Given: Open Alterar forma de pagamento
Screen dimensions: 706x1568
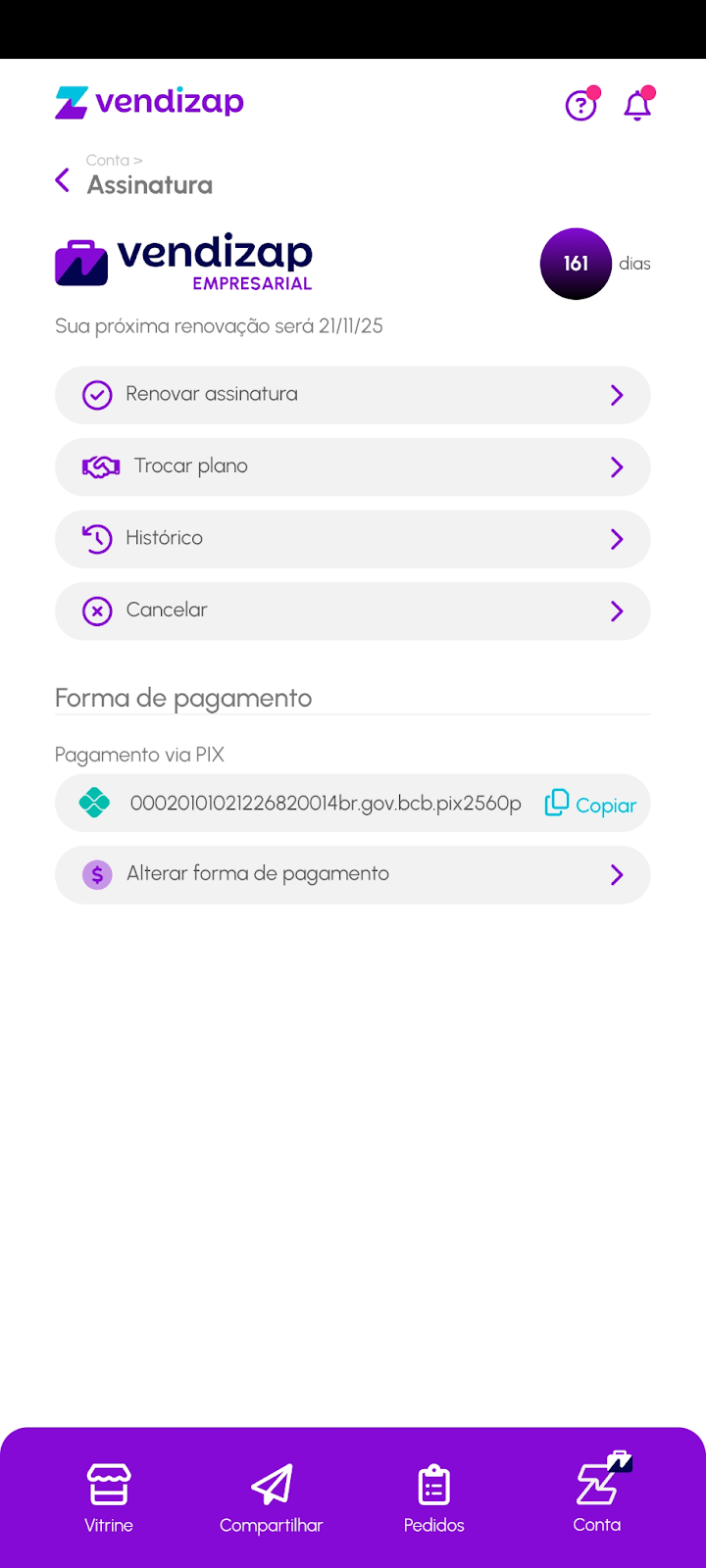Looking at the screenshot, I should pos(352,874).
